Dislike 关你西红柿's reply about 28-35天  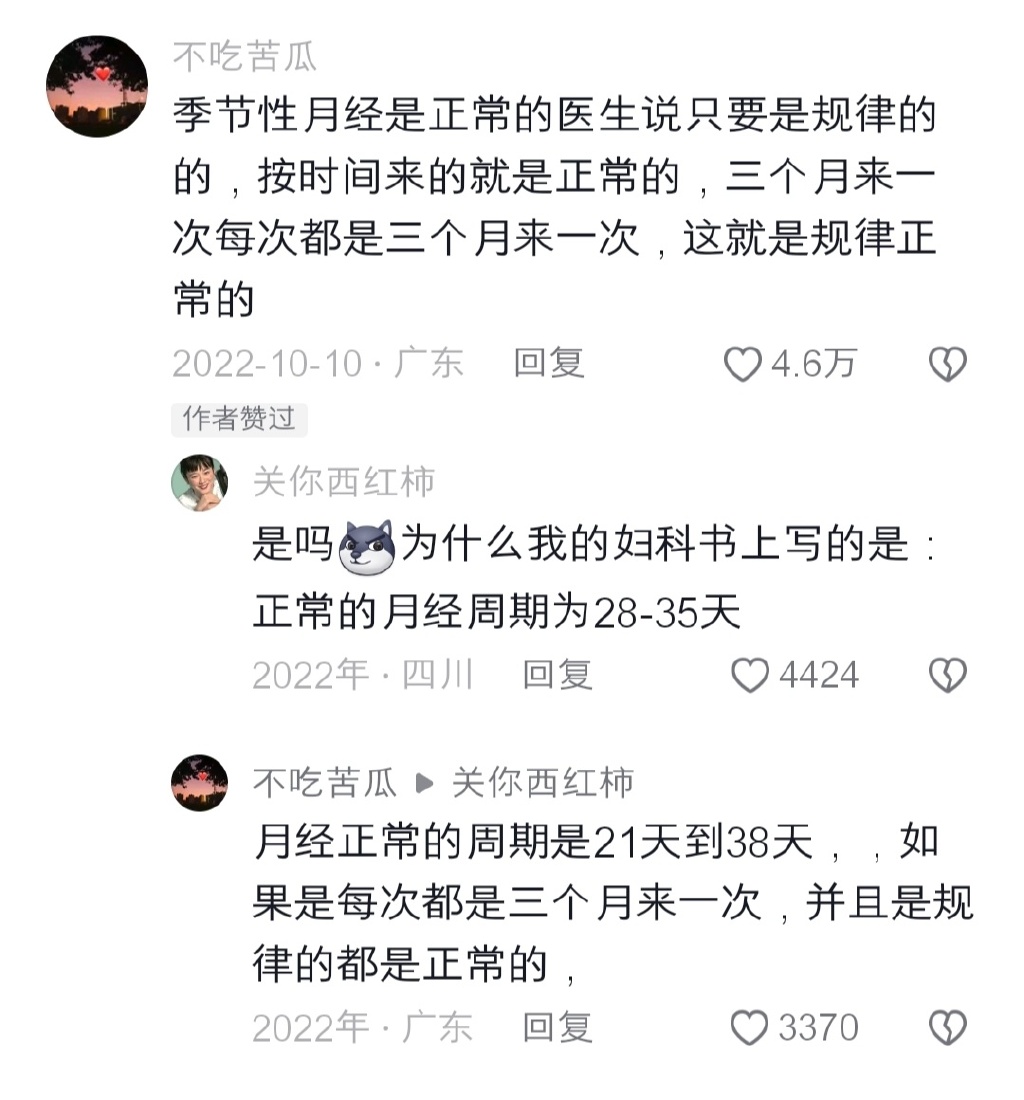[946, 676]
